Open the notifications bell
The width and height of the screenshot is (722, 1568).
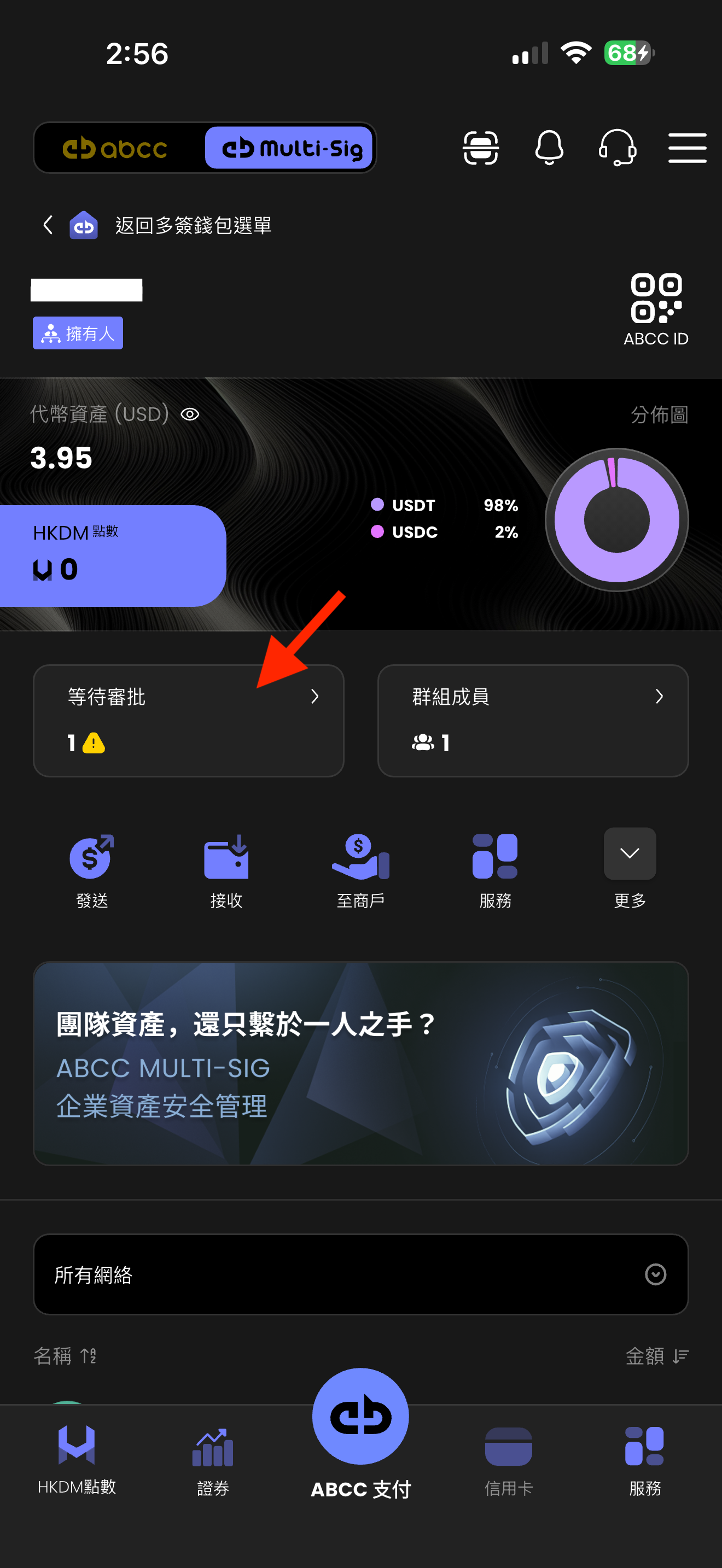click(549, 148)
